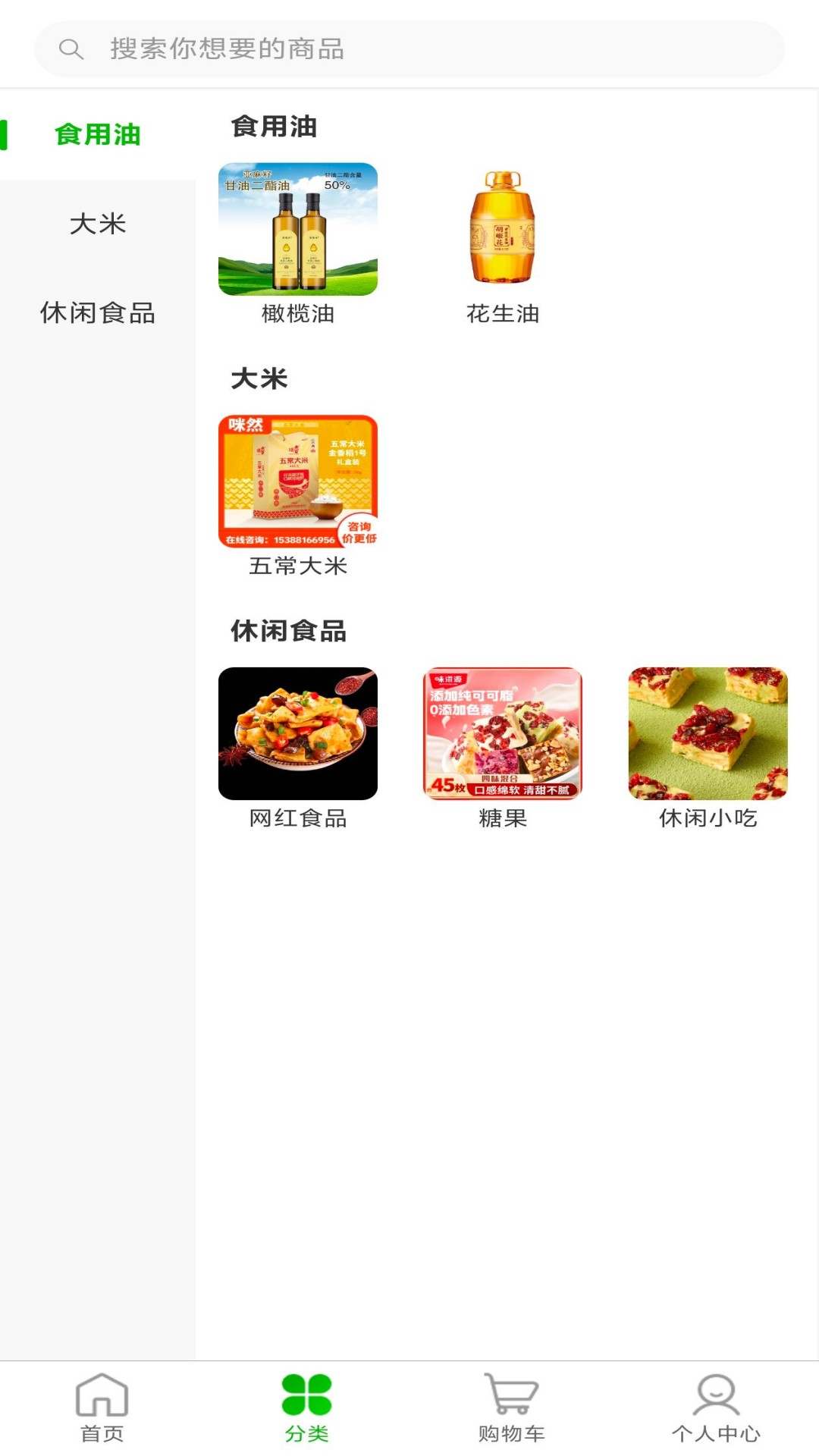Viewport: 819px width, 1456px height.
Task: Select the 食用油 category in sidebar
Action: (97, 134)
